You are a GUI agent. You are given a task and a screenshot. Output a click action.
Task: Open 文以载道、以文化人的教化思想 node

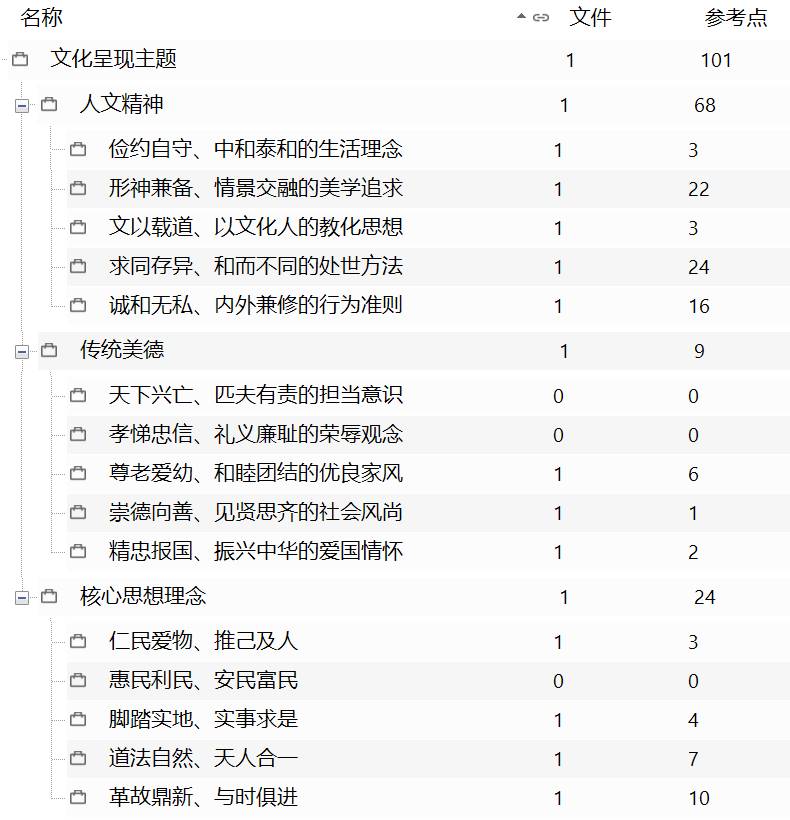(255, 228)
